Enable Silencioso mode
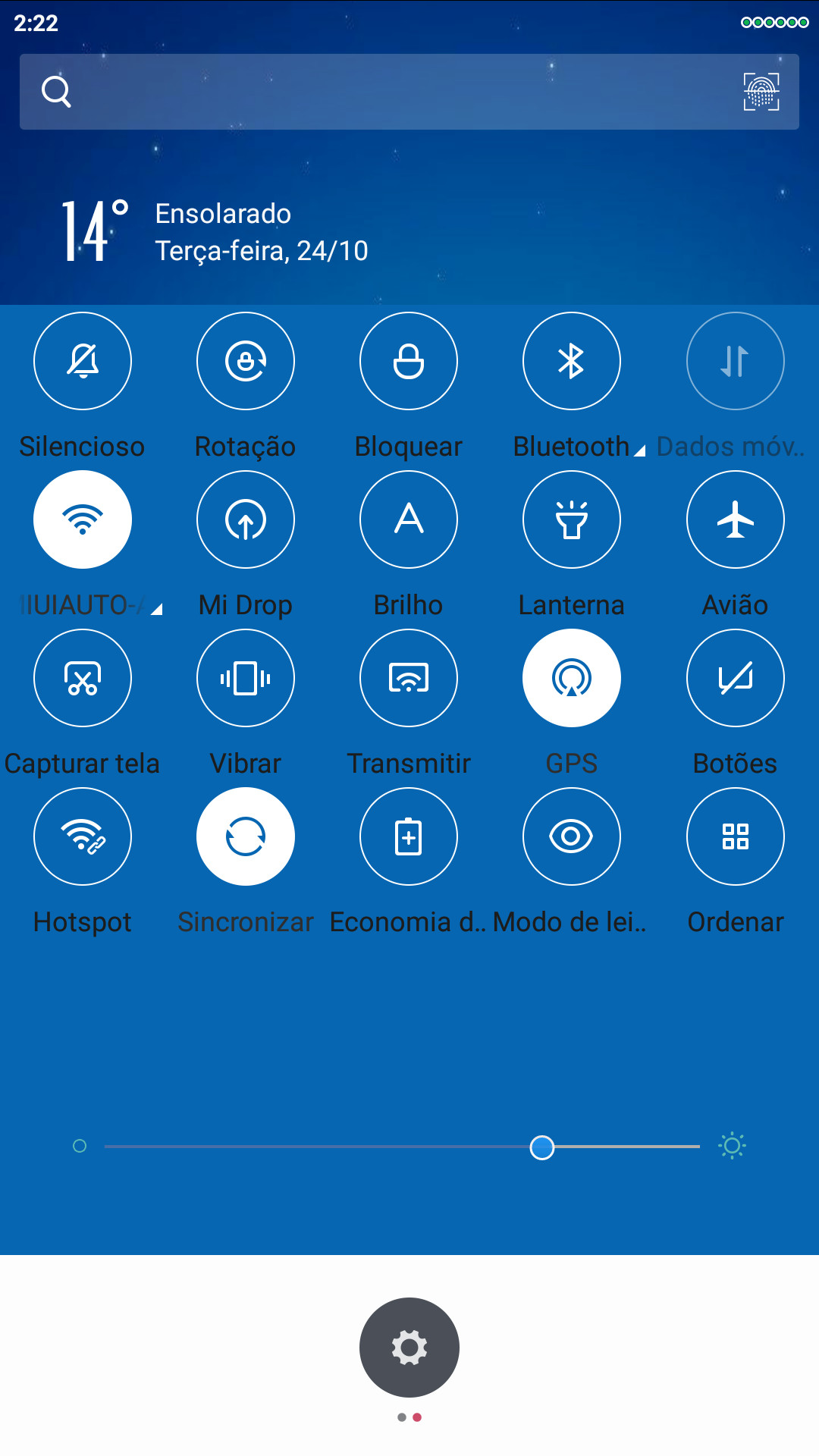The width and height of the screenshot is (819, 1456). [83, 361]
